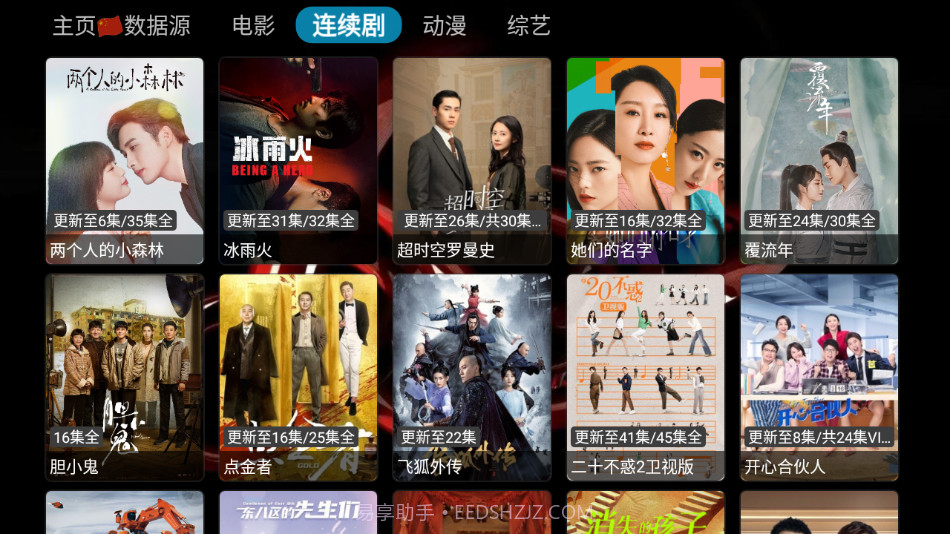This screenshot has height=534, width=950.
Task: Open 飞狐外传 series page
Action: click(x=472, y=377)
